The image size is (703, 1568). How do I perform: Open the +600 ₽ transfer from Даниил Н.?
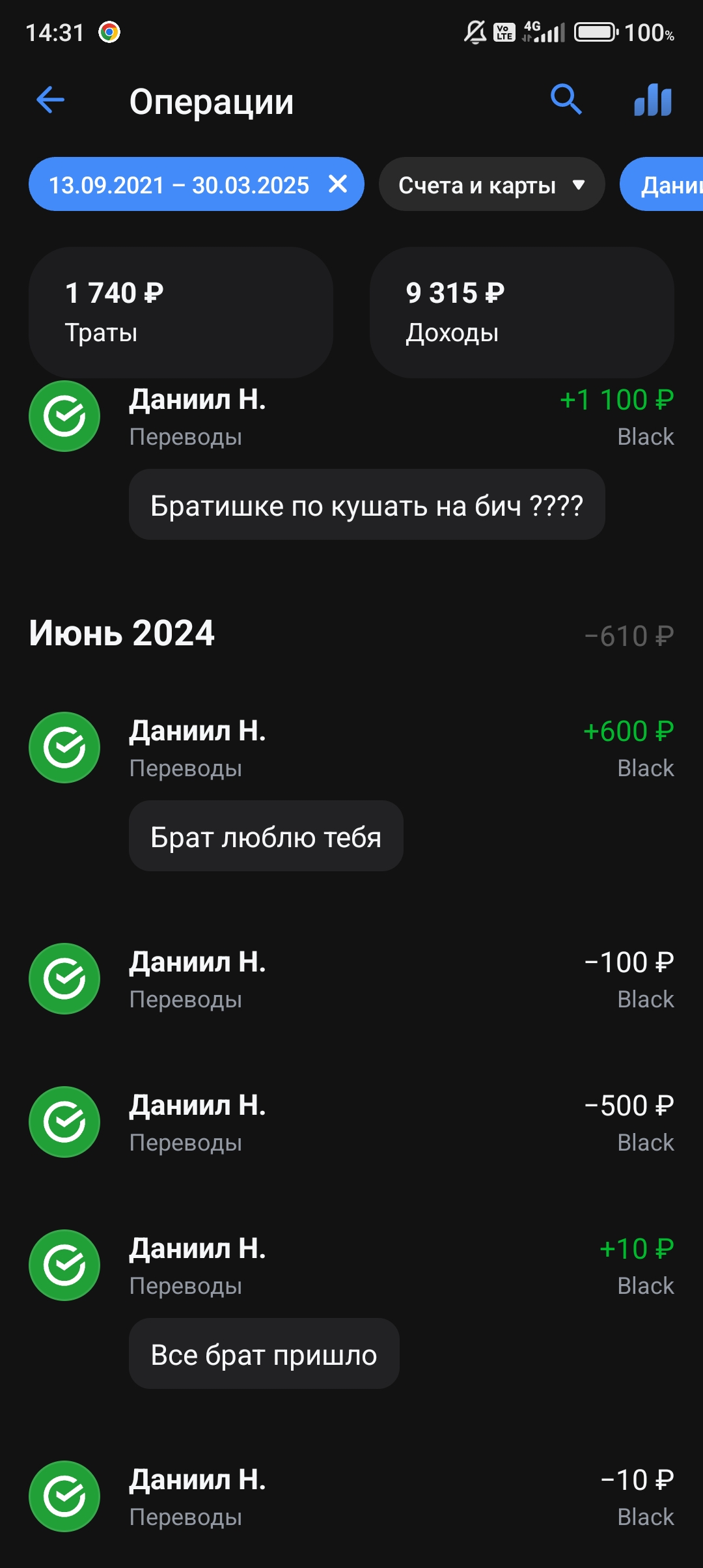(351, 748)
